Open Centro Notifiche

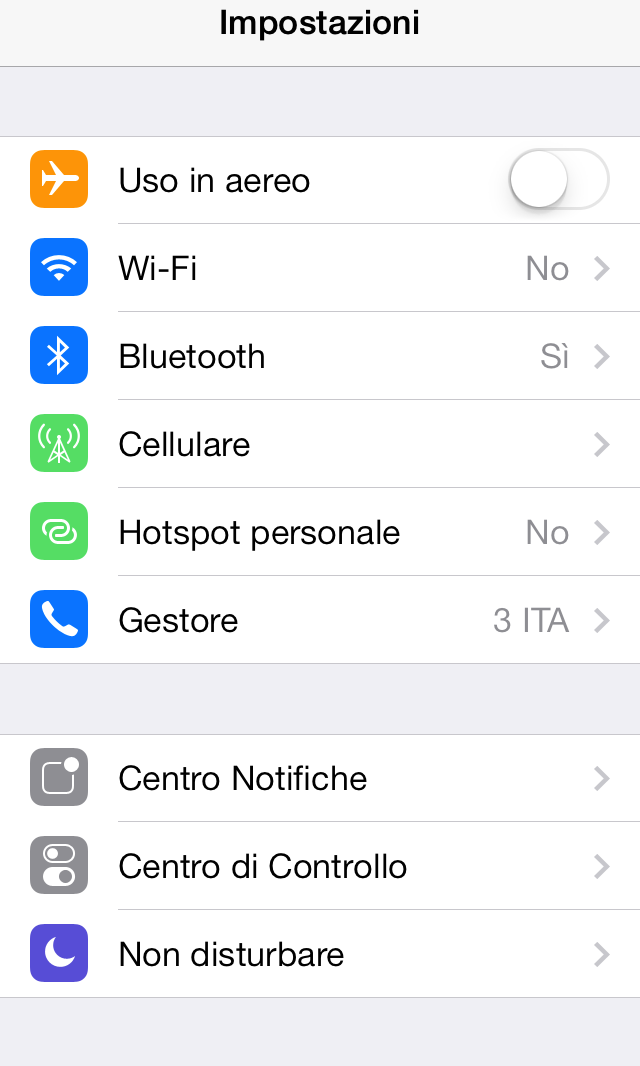[320, 778]
